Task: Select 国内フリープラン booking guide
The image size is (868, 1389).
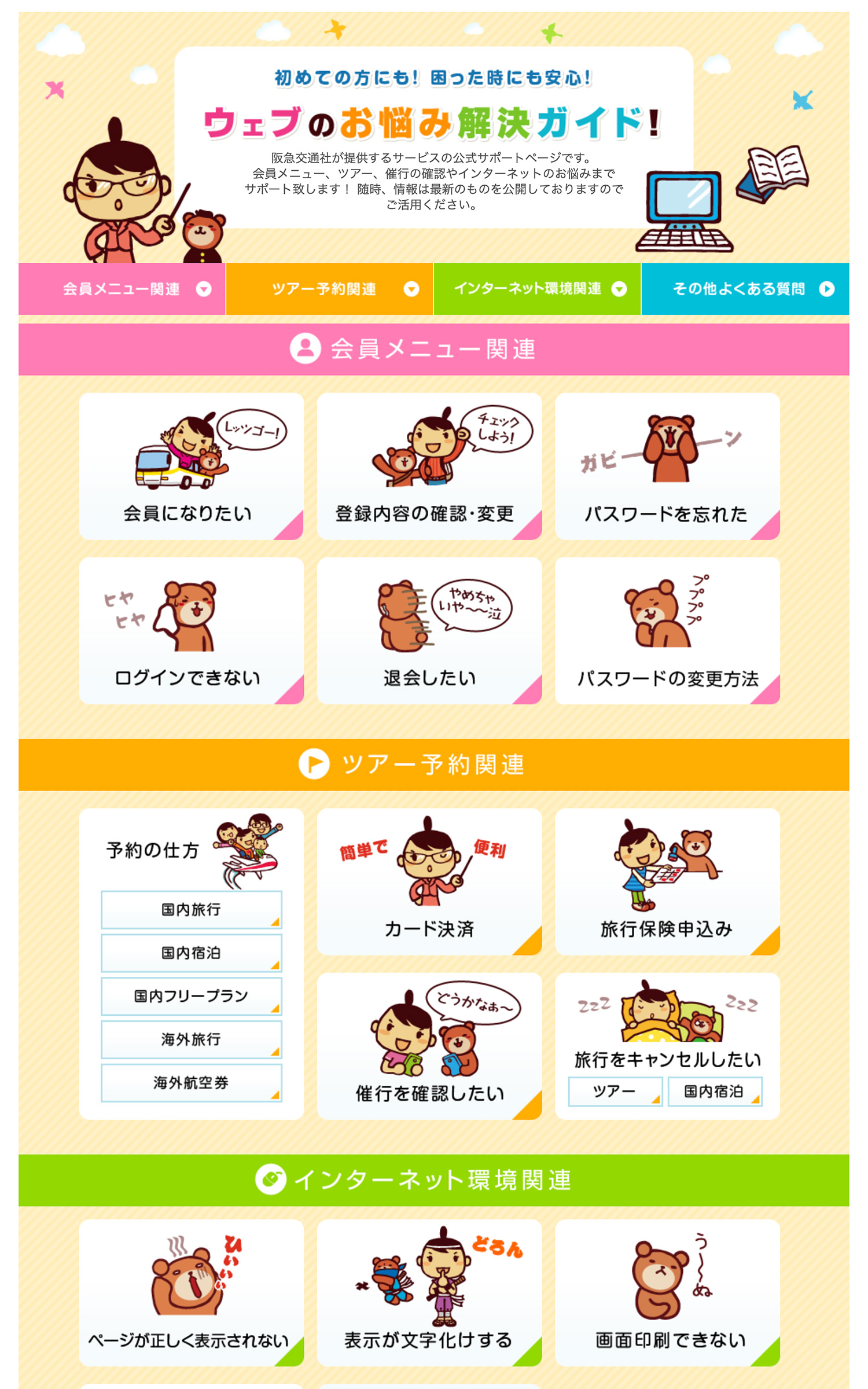Action: coord(191,996)
